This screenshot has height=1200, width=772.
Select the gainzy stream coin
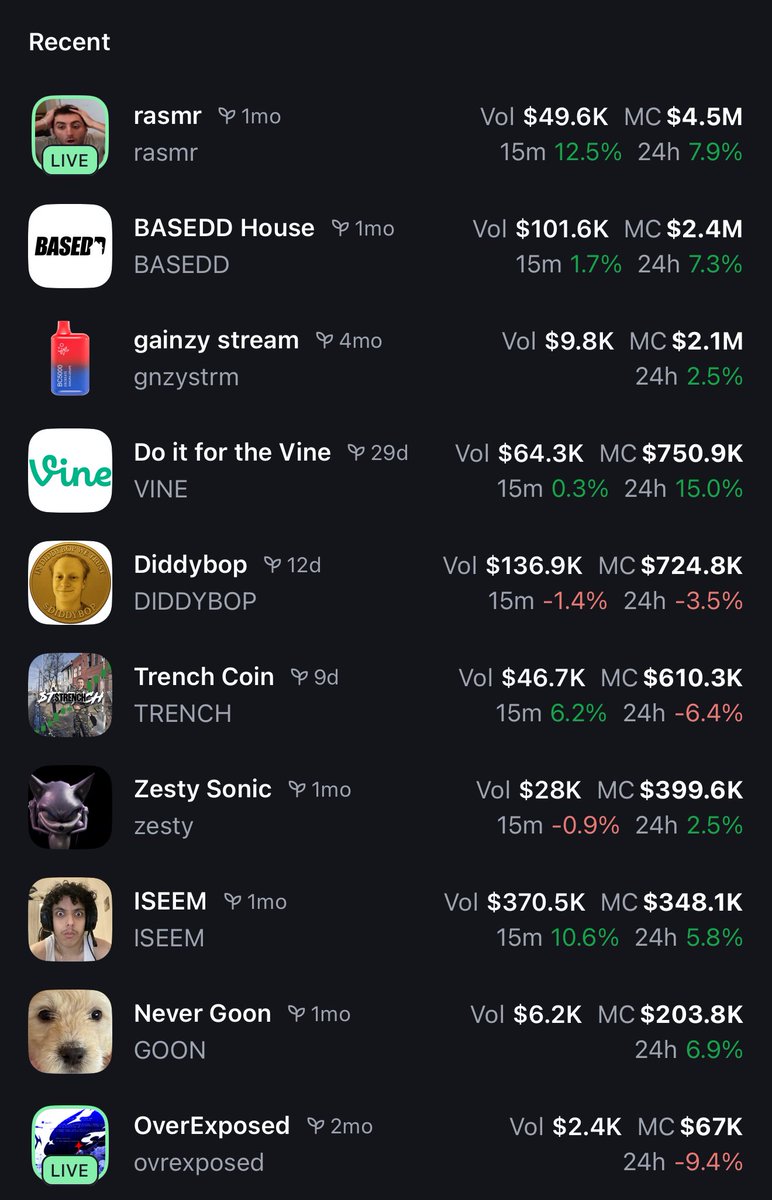216,341
